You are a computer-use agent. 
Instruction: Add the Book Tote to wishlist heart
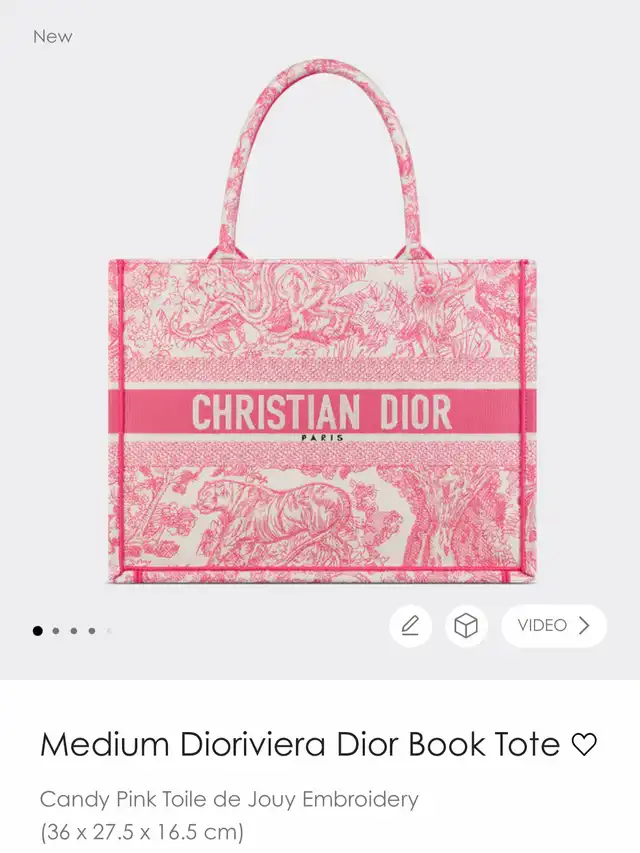(583, 745)
